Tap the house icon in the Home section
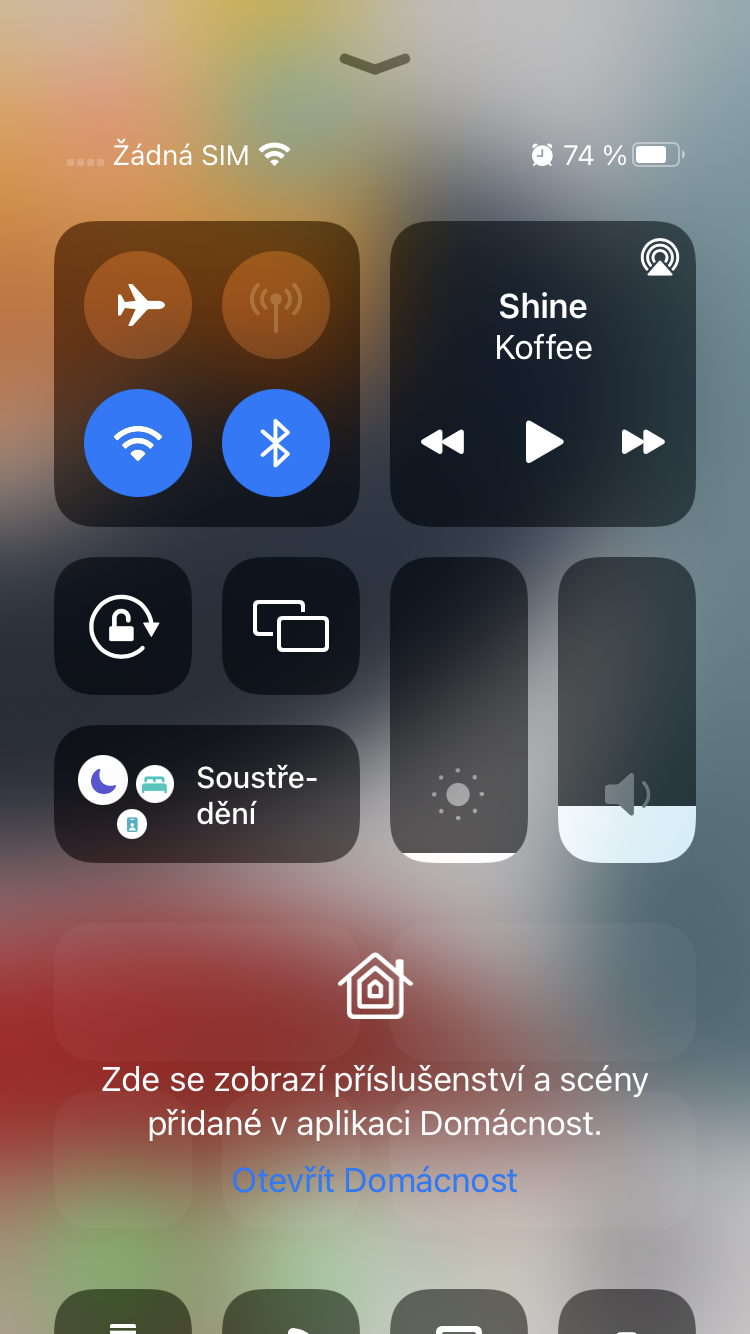The height and width of the screenshot is (1334, 750). (x=375, y=987)
